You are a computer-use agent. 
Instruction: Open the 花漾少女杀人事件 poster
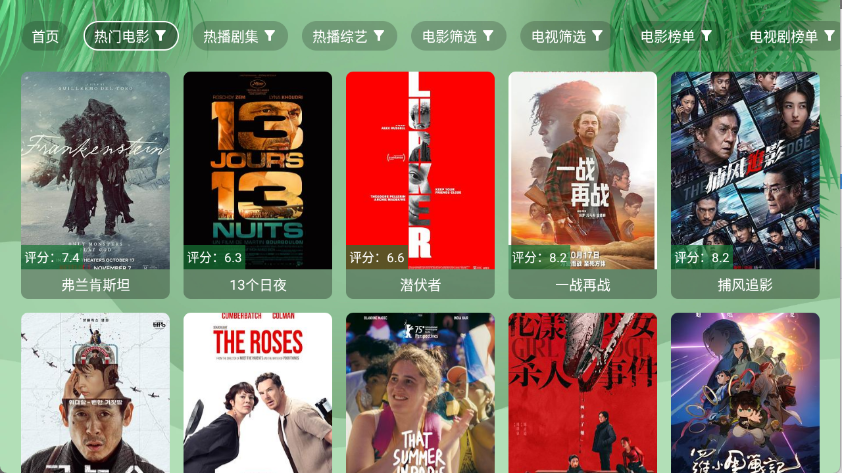(x=583, y=395)
